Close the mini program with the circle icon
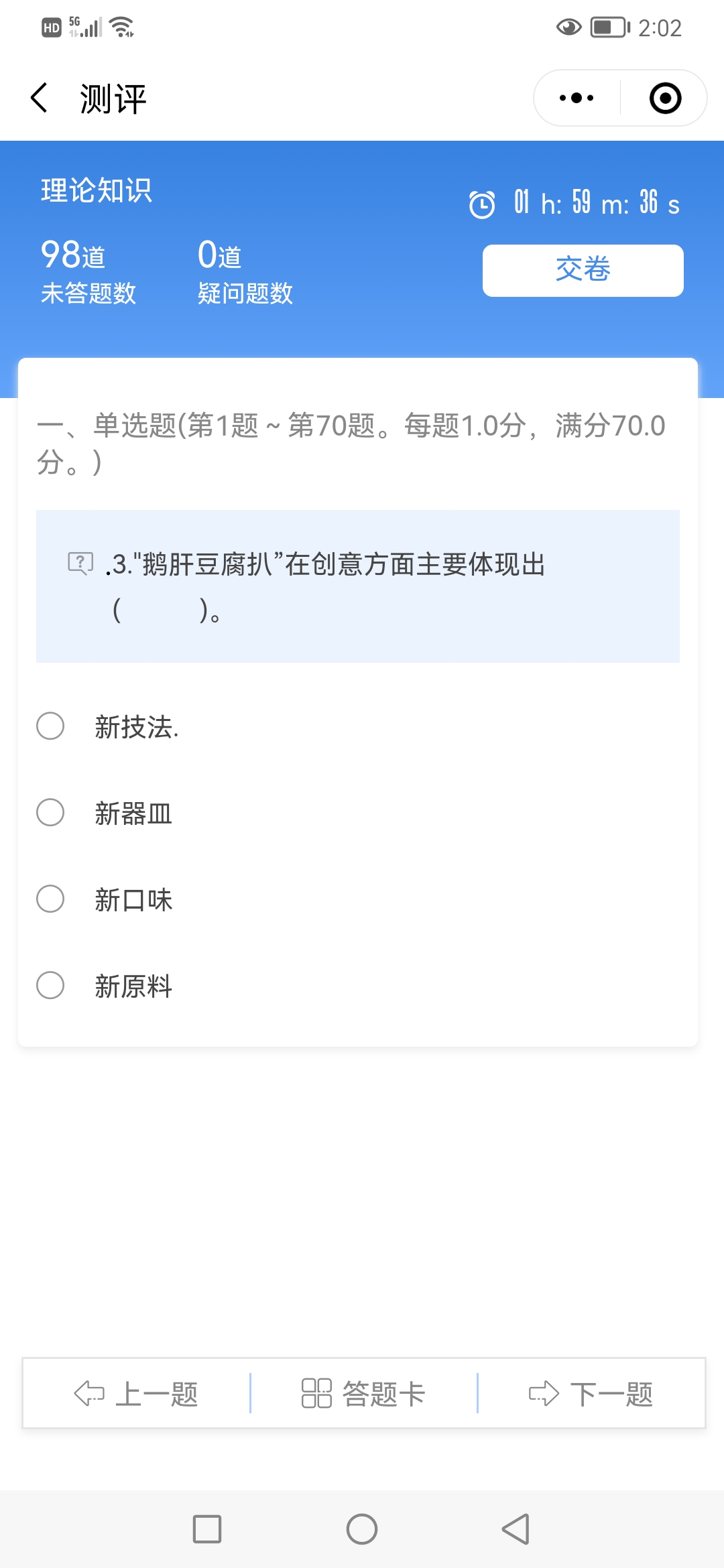 click(665, 98)
